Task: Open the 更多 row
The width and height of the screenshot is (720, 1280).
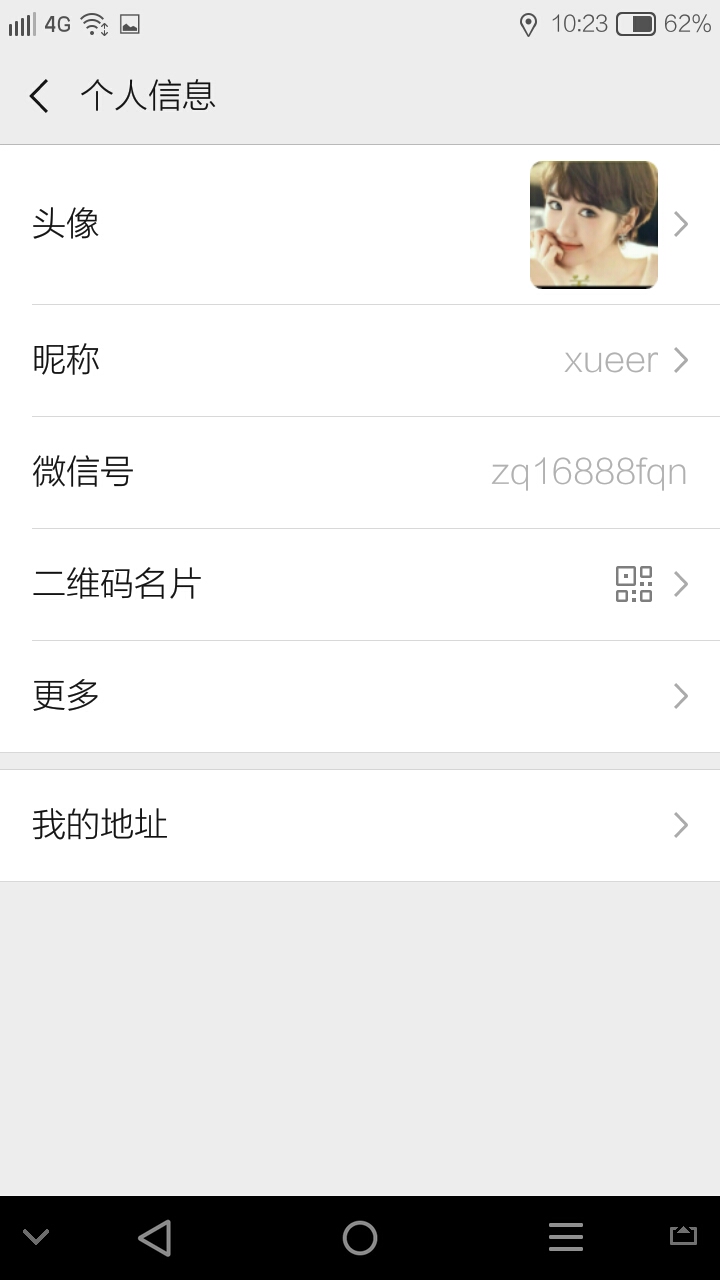Action: tap(360, 697)
